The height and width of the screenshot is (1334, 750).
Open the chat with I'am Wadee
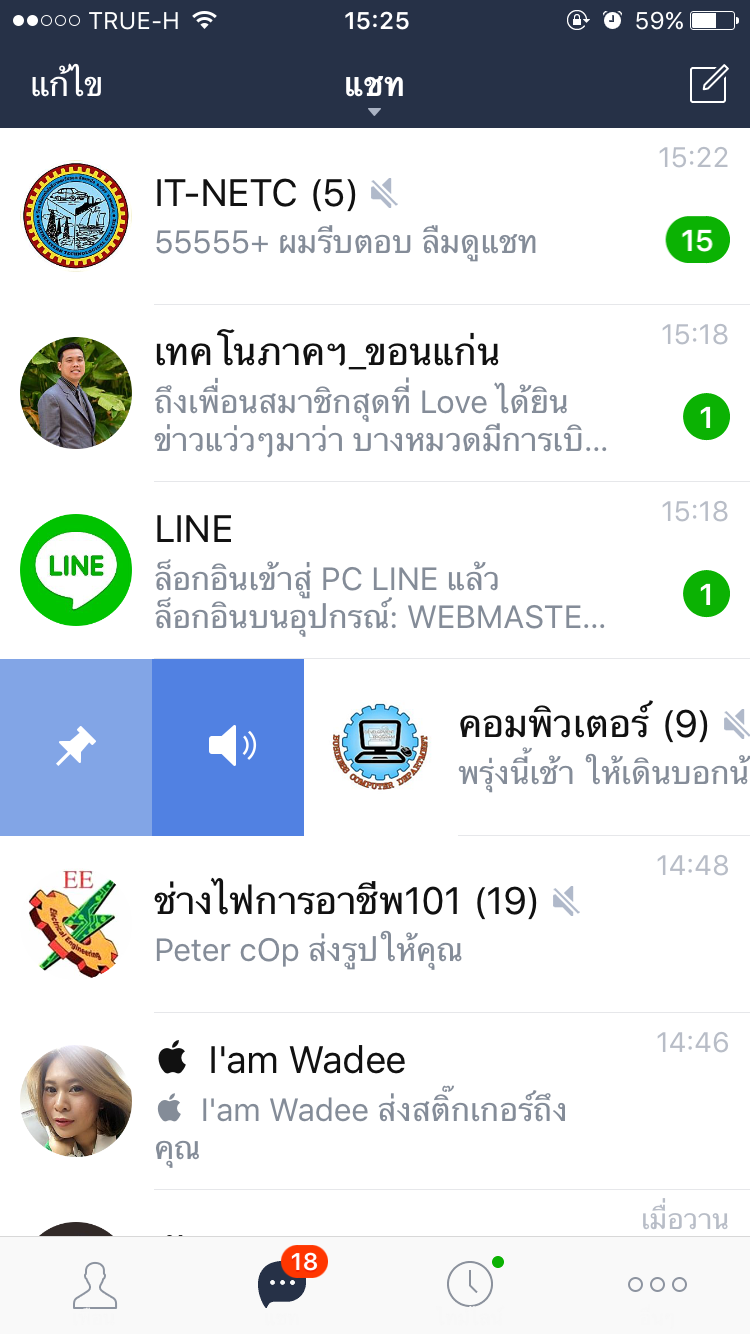(x=375, y=1101)
